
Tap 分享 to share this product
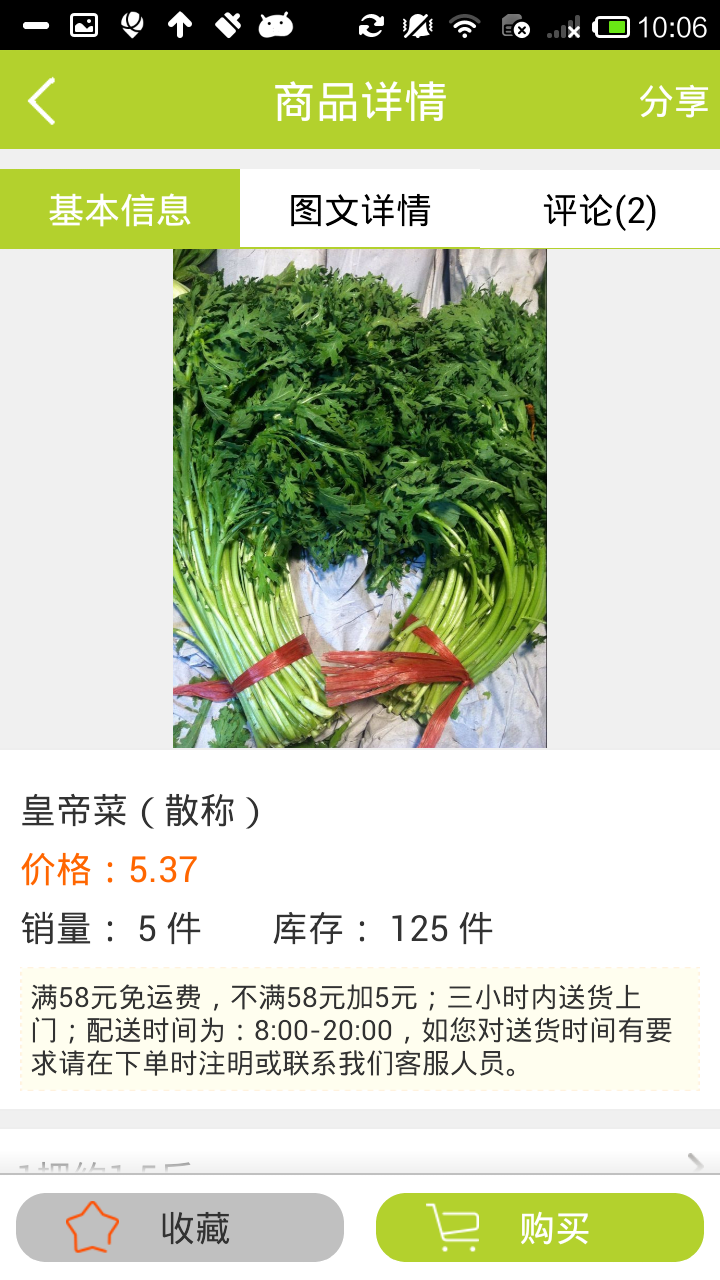(x=673, y=101)
